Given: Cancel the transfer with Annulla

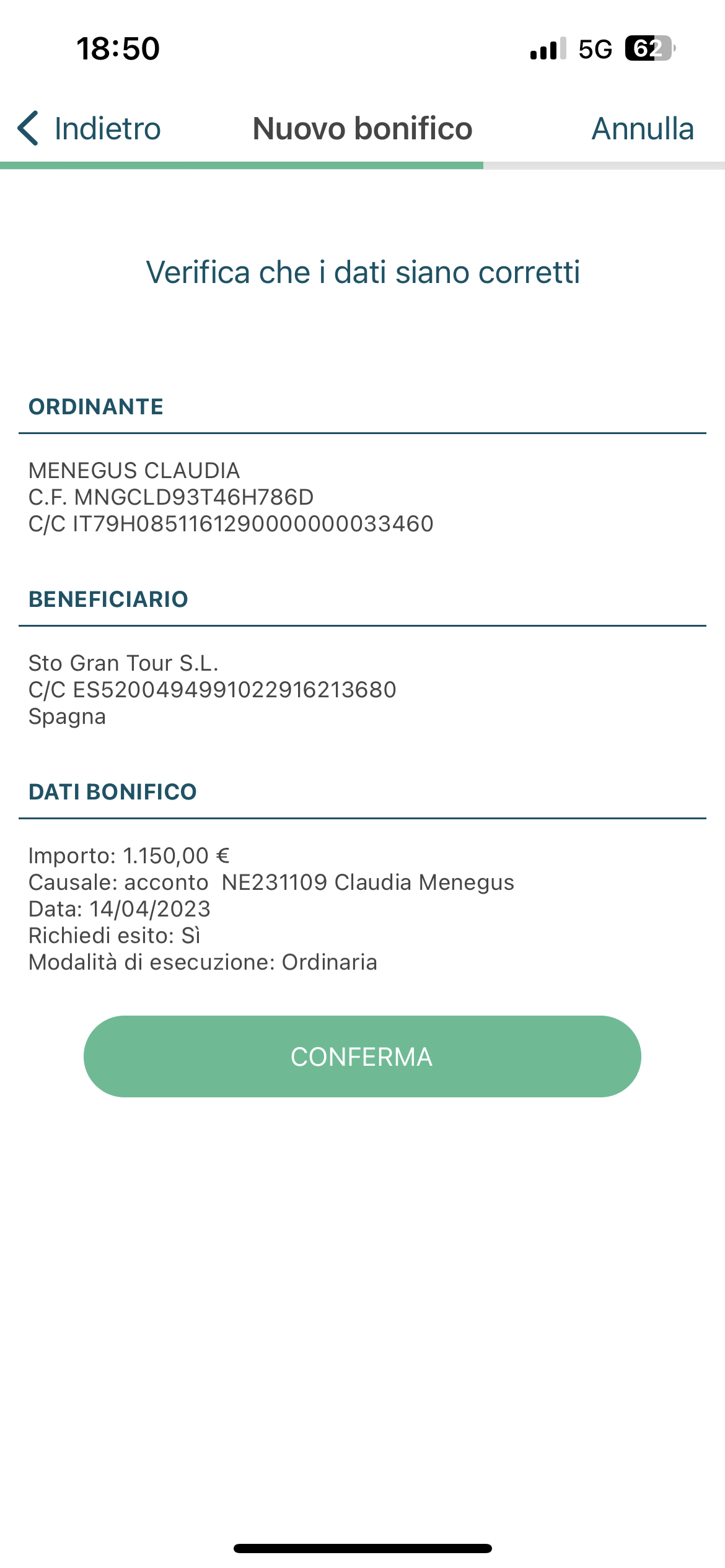Looking at the screenshot, I should coord(643,129).
